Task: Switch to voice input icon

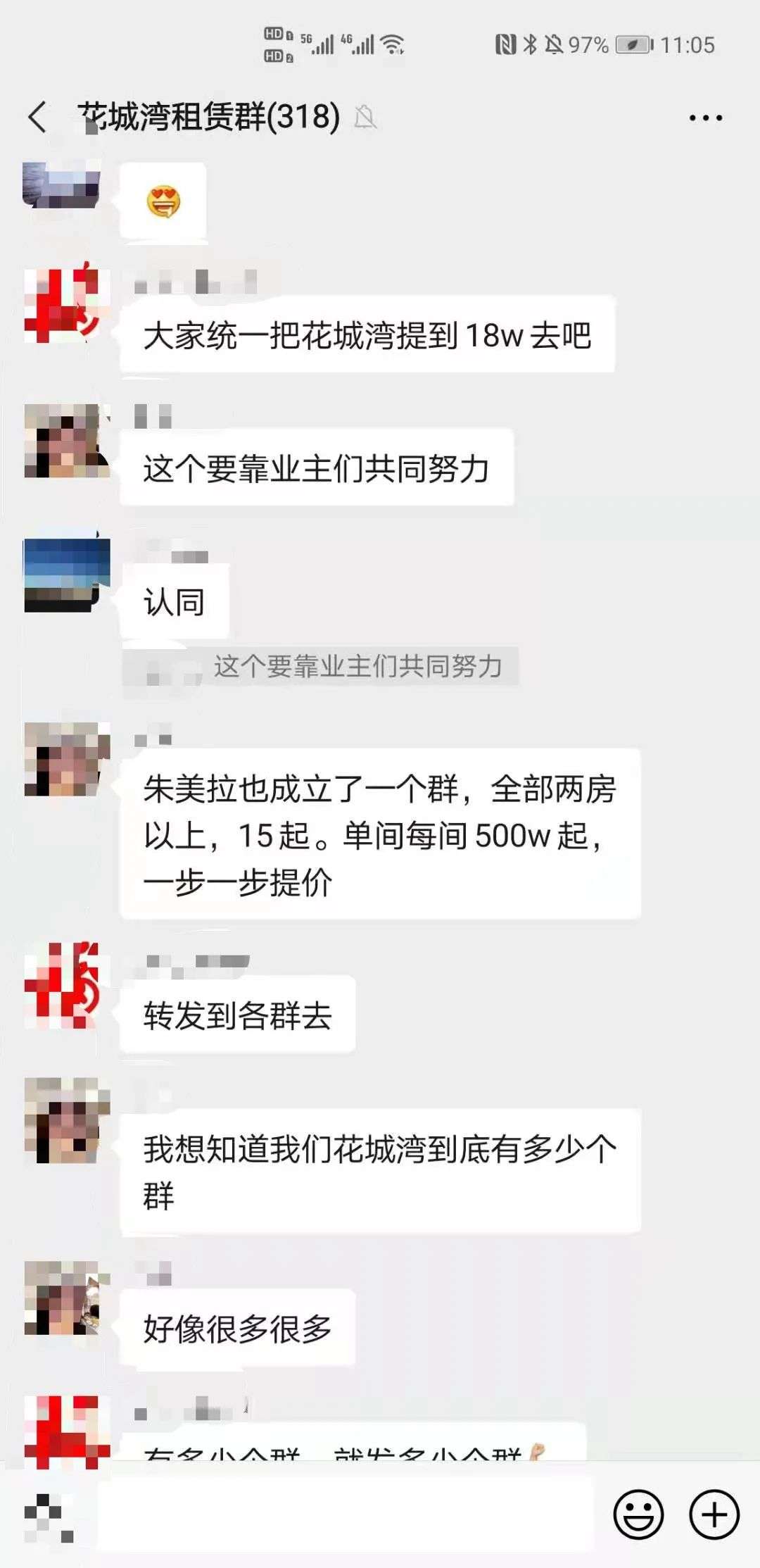Action: tap(49, 1515)
